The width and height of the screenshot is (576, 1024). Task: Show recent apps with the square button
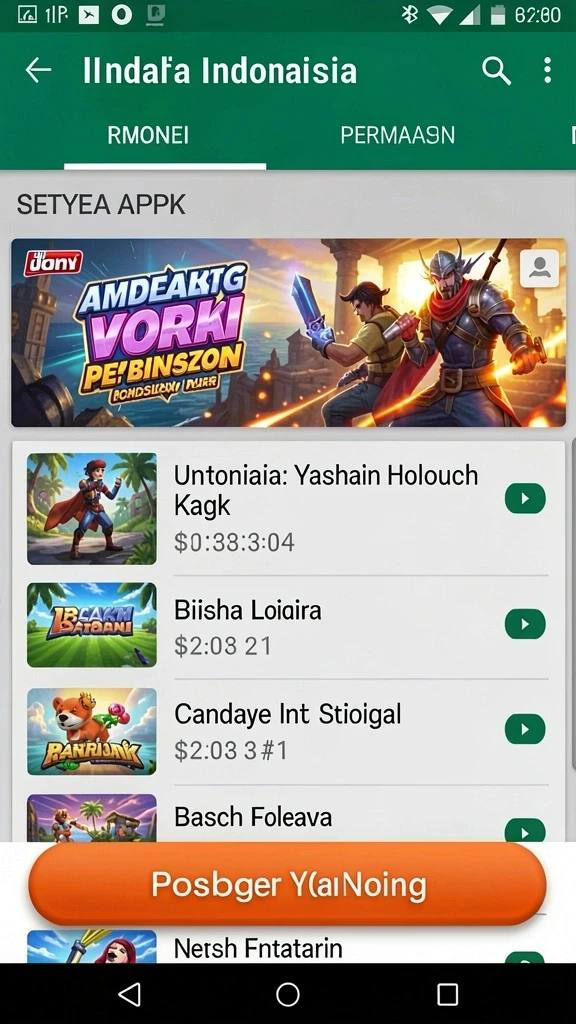tap(447, 995)
